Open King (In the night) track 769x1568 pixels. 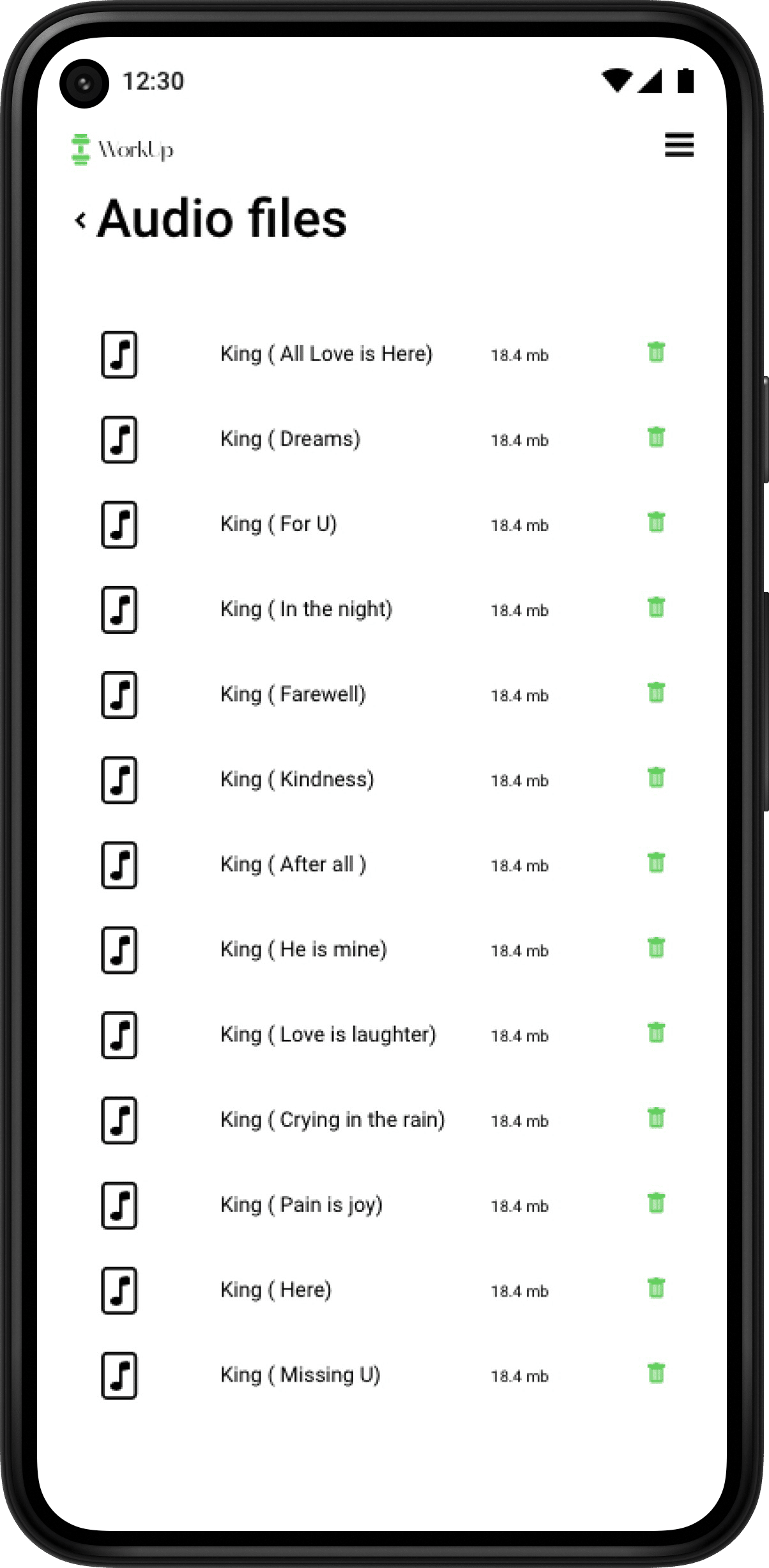point(306,609)
